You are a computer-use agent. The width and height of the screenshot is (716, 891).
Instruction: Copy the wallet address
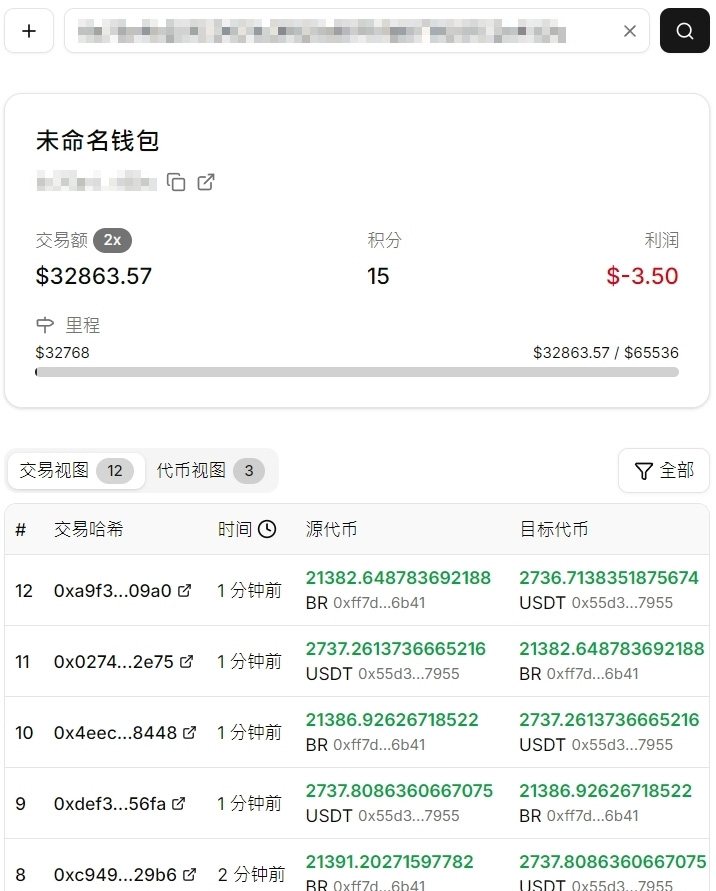pos(176,182)
